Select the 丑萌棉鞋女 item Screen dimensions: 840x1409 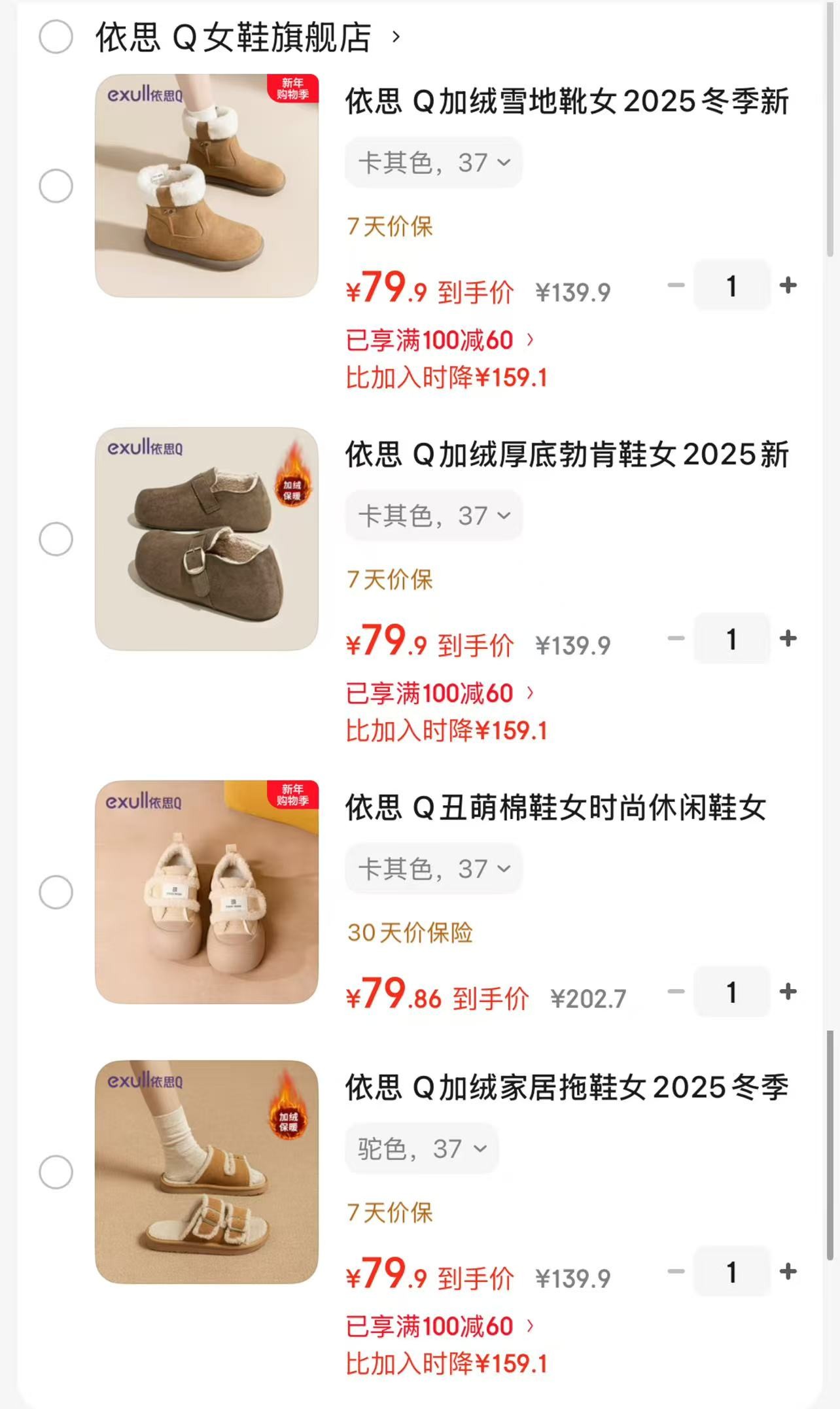56,892
